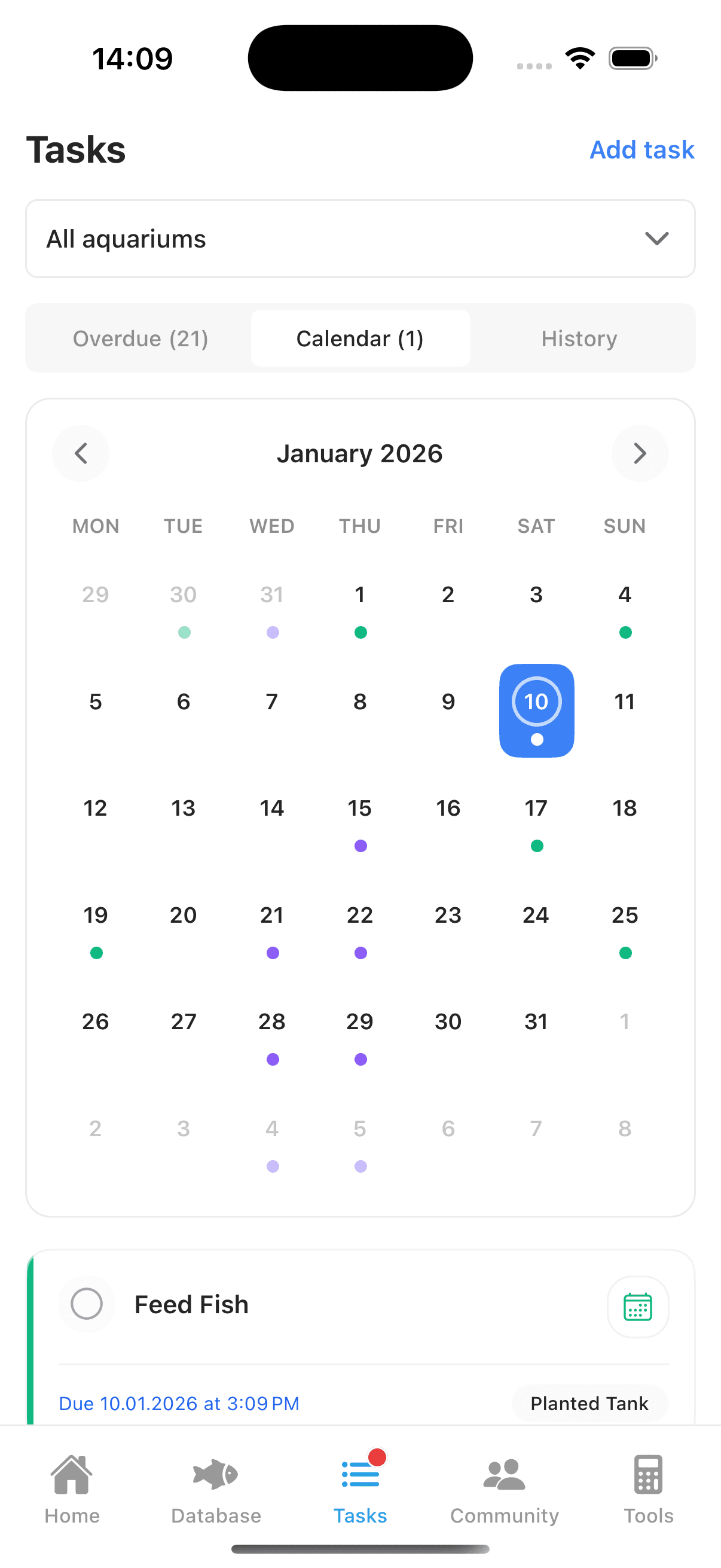This screenshot has width=721, height=1568.
Task: Mark Feed Fish task as done
Action: (x=87, y=1304)
